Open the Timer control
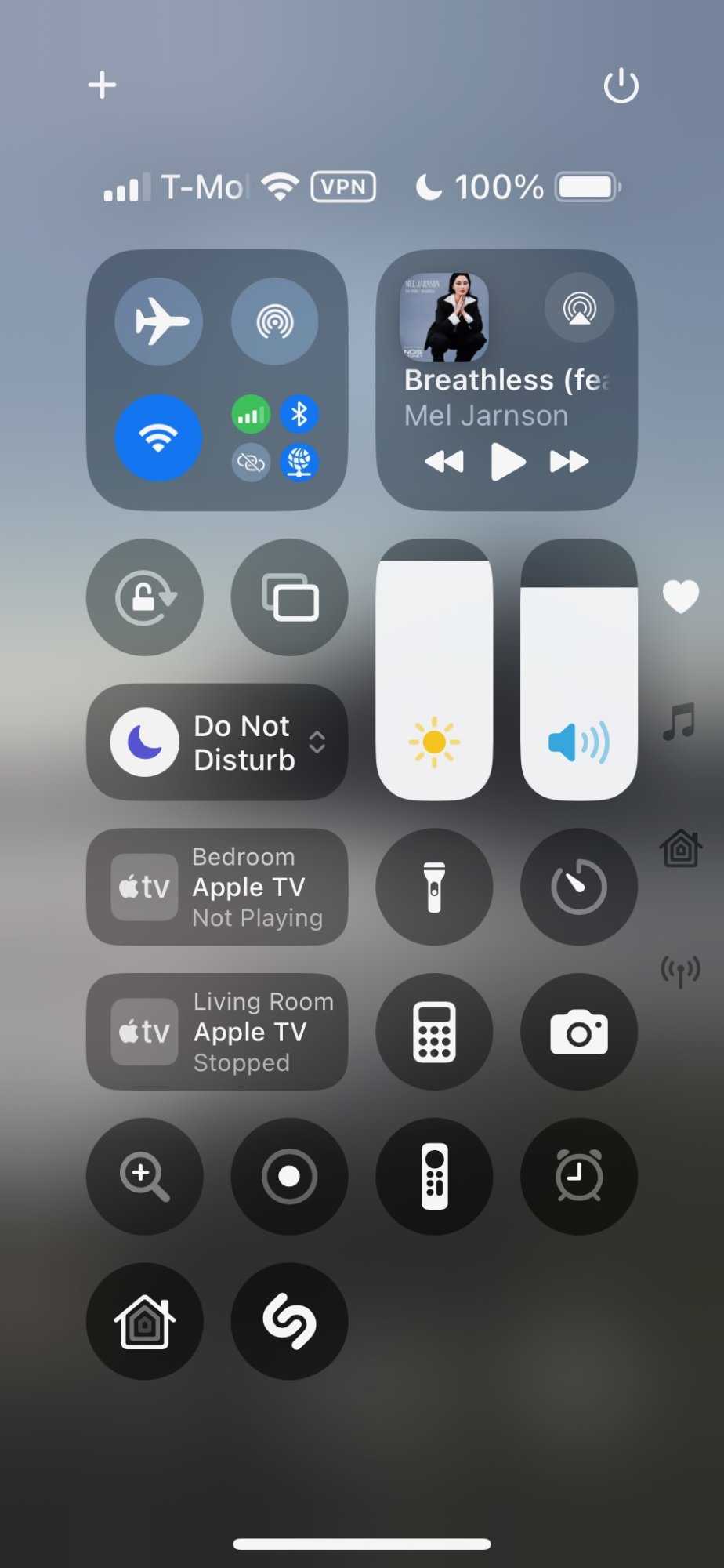Image resolution: width=724 pixels, height=1568 pixels. [x=579, y=887]
